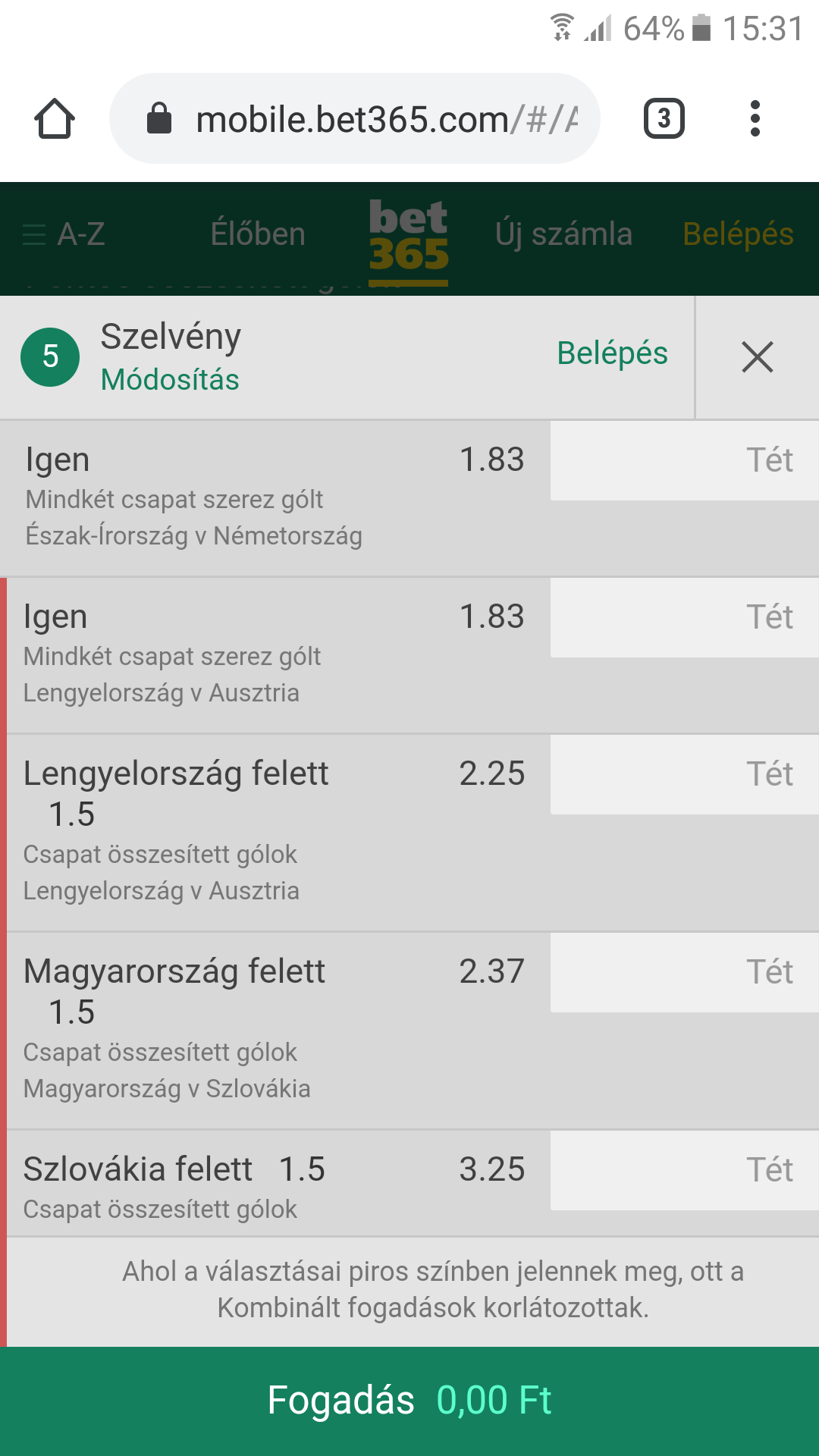Enter stake for Észak-Írország v Németország
Viewport: 819px width, 1456px height.
684,461
